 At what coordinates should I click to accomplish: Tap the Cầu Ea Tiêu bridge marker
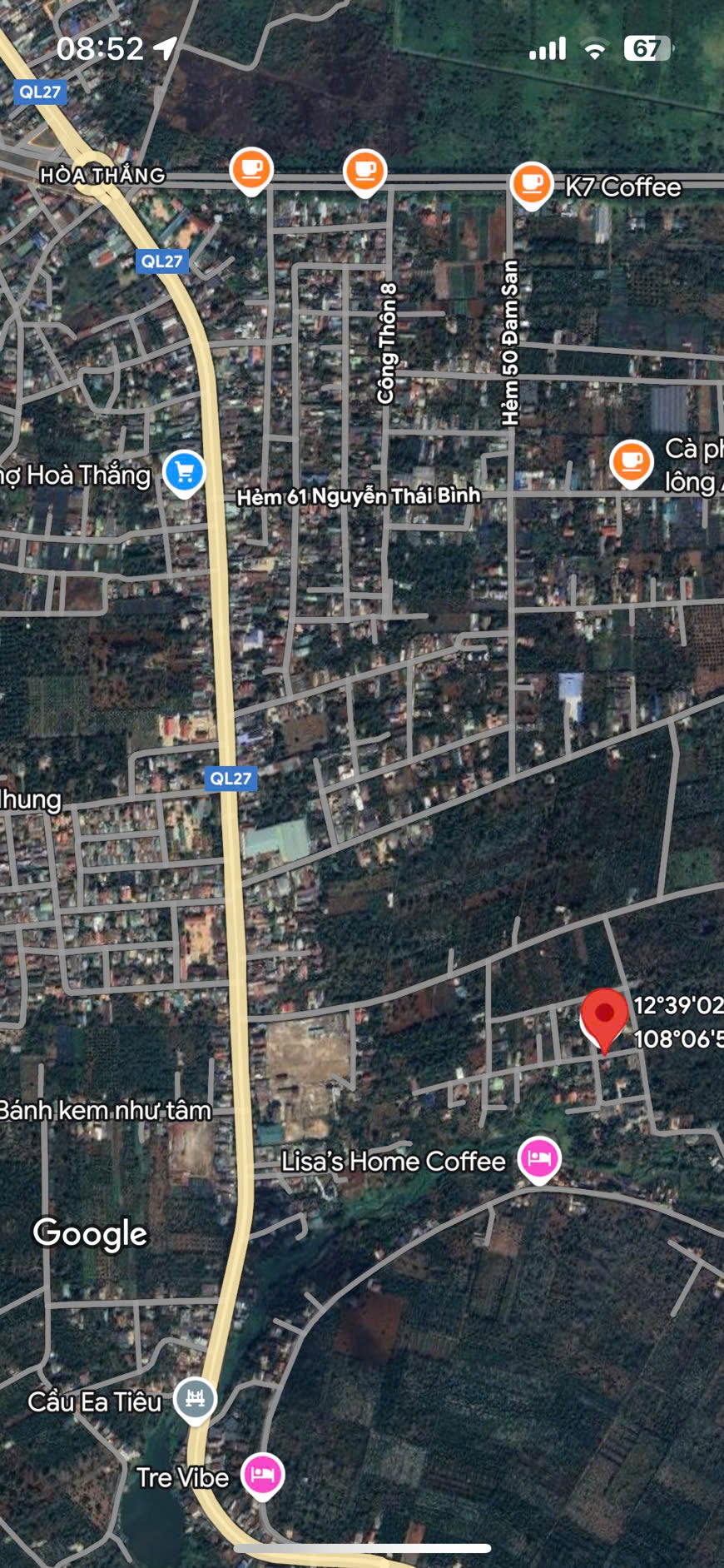pos(195,1399)
